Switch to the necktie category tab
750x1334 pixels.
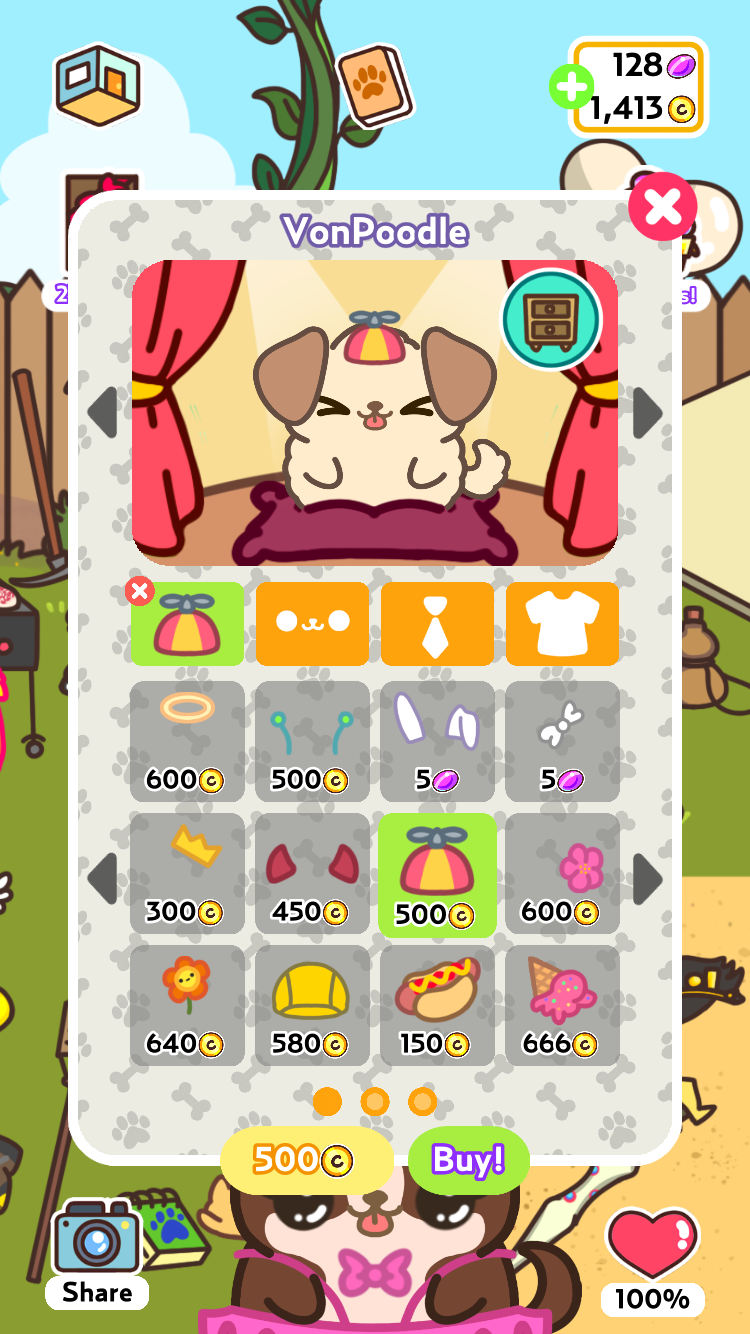(x=437, y=623)
